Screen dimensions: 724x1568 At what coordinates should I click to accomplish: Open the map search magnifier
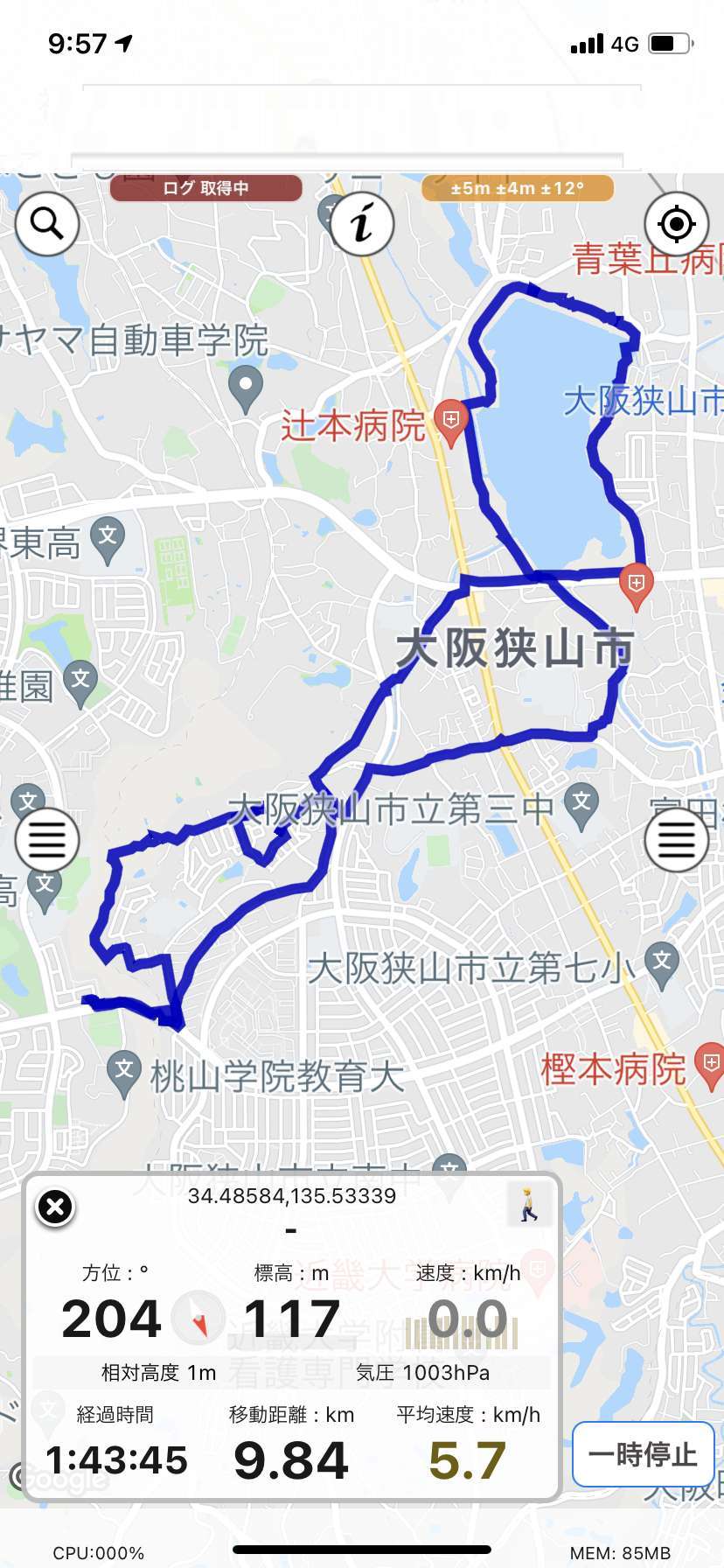pos(47,225)
